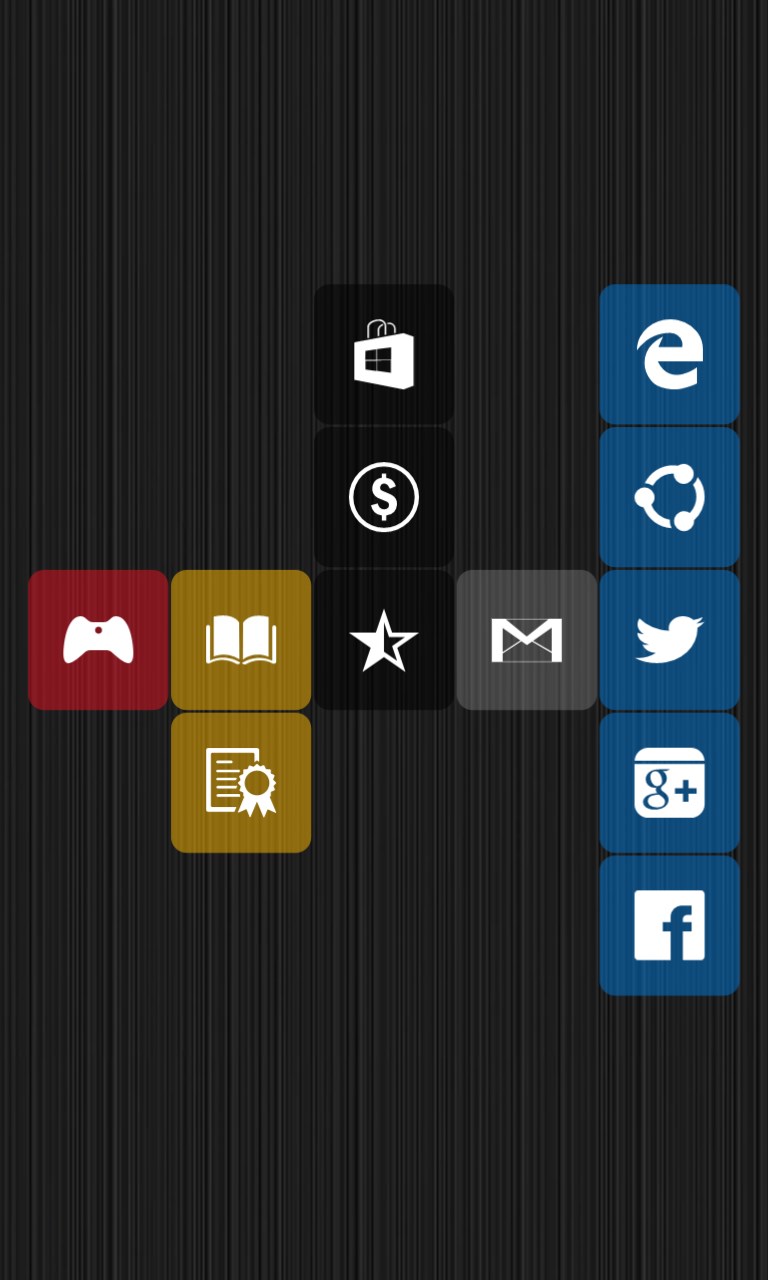Open the certificate document tile

pyautogui.click(x=241, y=783)
